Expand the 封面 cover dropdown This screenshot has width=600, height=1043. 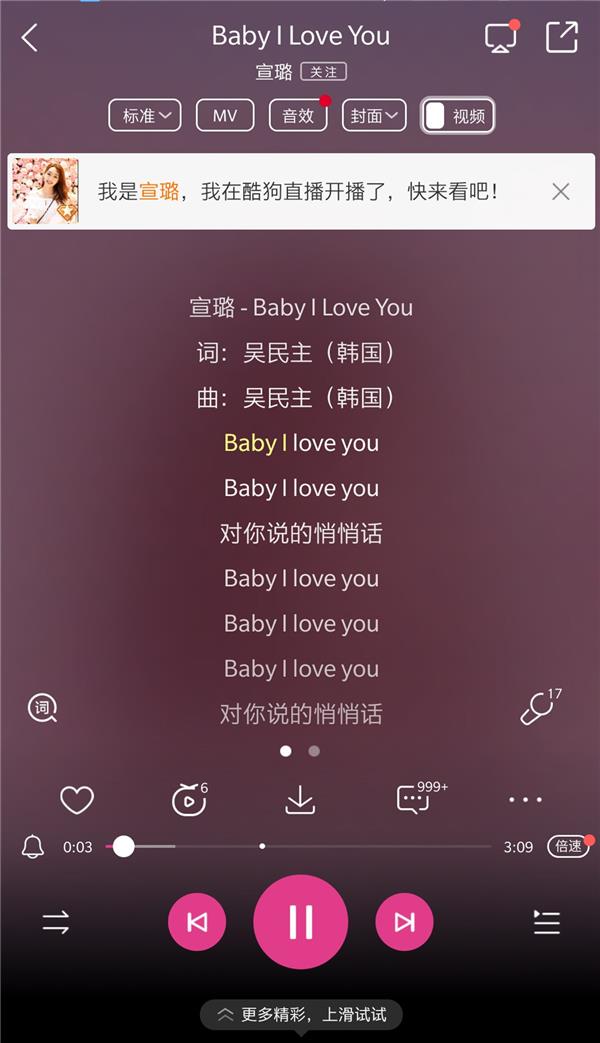click(x=374, y=116)
